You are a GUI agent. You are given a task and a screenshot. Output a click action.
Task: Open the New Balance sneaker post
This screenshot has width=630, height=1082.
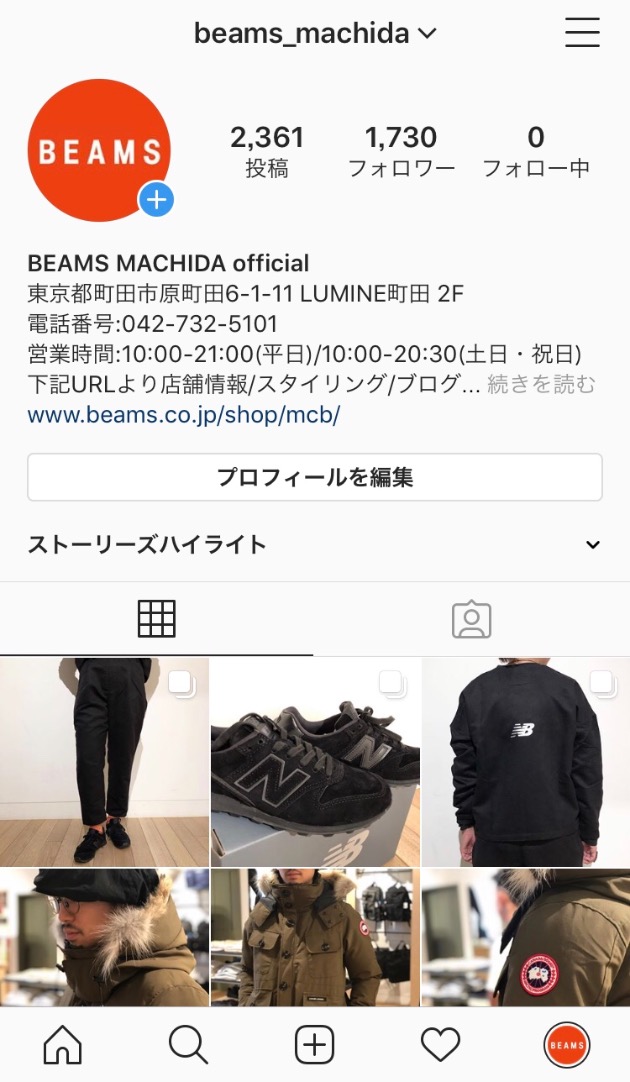click(x=315, y=762)
